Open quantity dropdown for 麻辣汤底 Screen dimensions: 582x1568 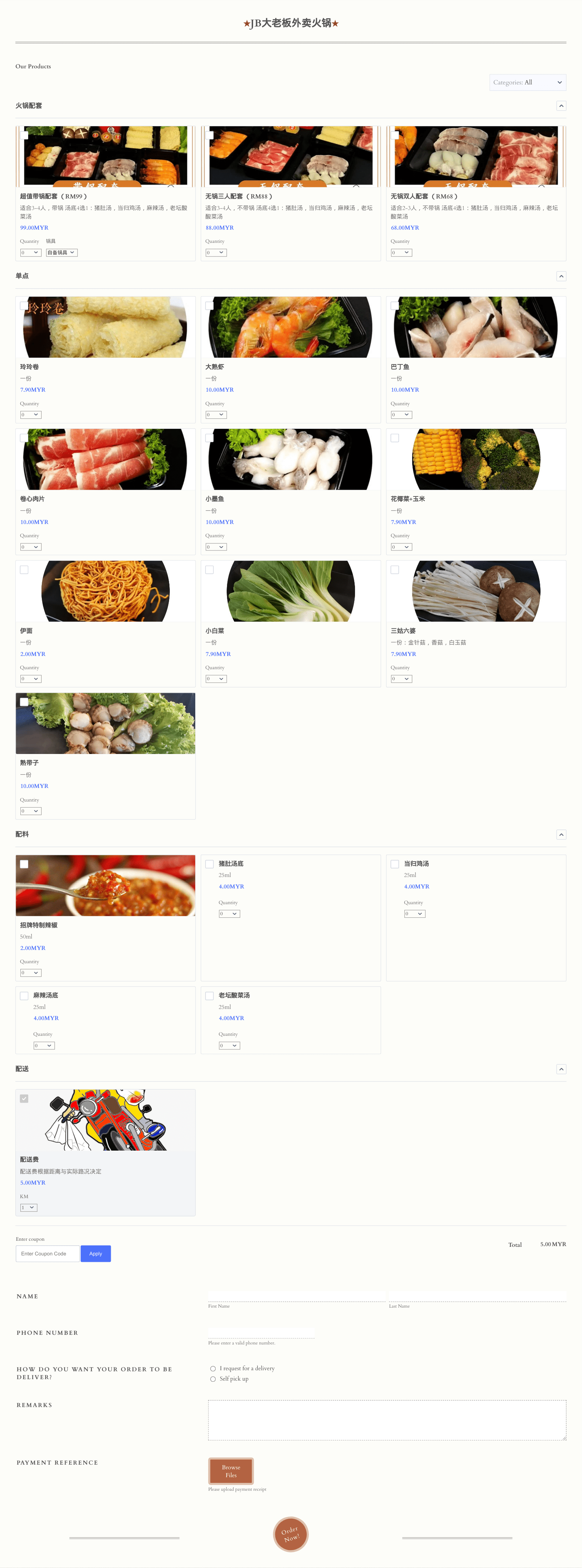tap(44, 1046)
